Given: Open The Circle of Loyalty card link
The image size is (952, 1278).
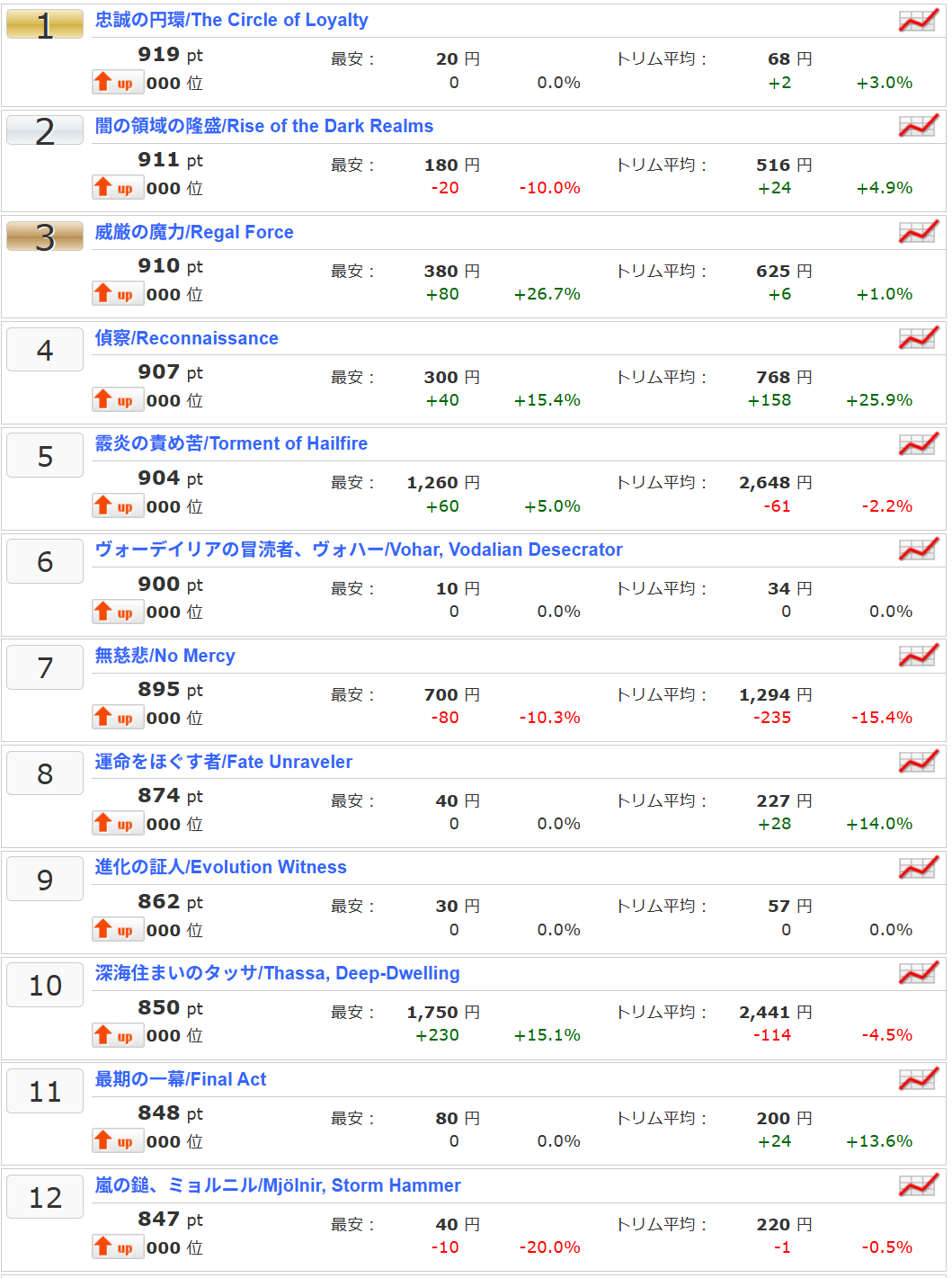Looking at the screenshot, I should pos(231,20).
